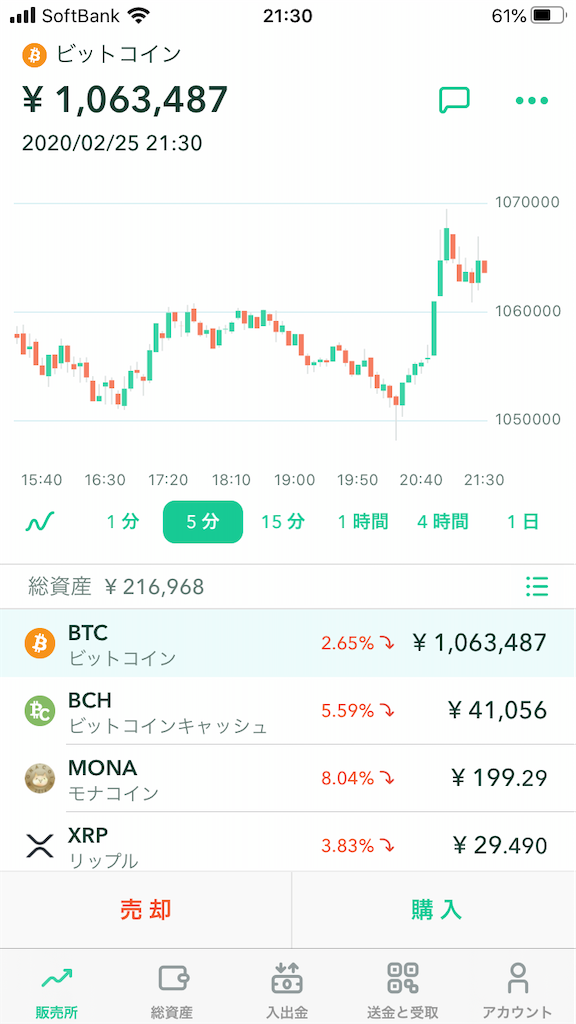Tap the 購入 buy button
Viewport: 576px width, 1024px height.
(x=435, y=909)
